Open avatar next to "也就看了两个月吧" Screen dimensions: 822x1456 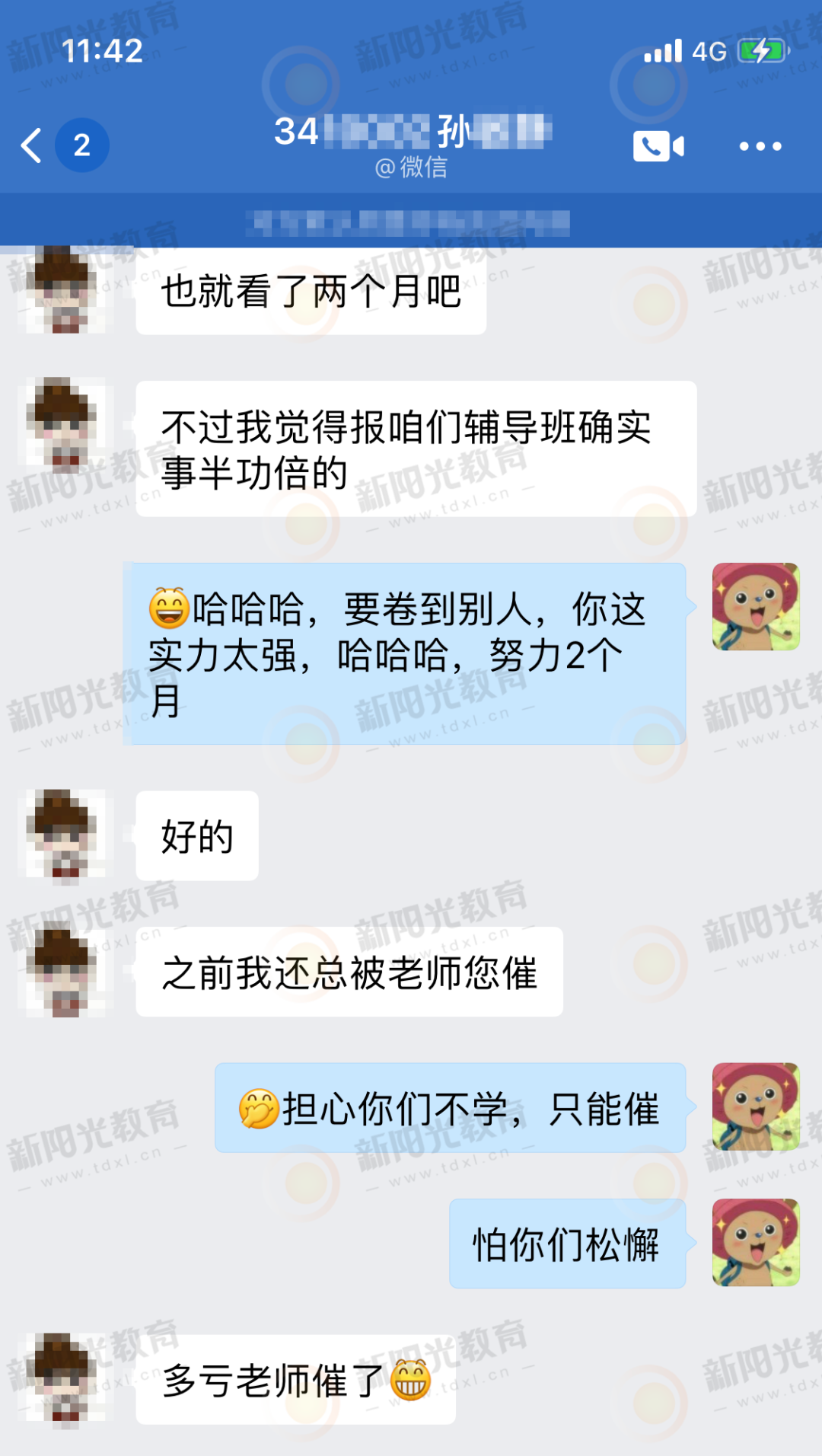[x=65, y=291]
